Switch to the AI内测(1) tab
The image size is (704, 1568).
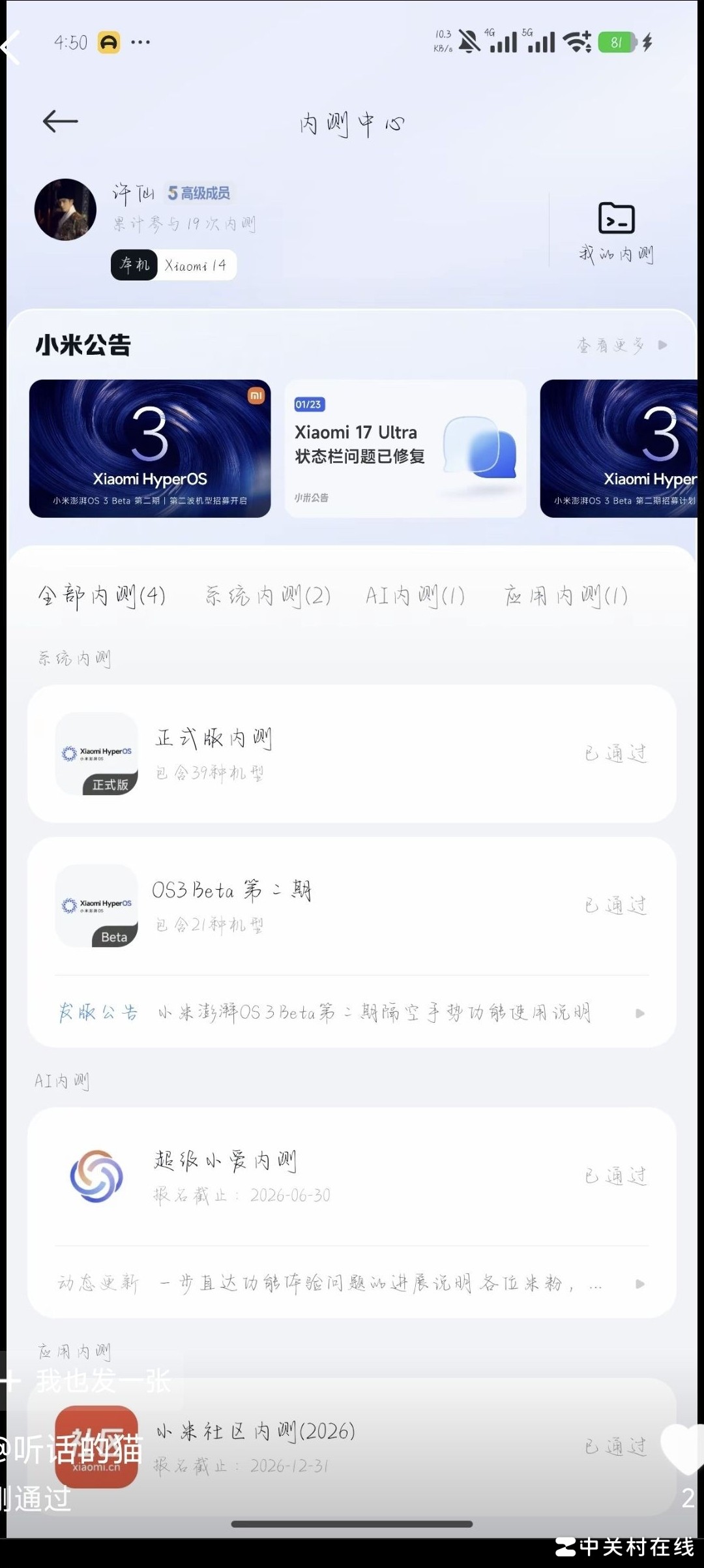coord(415,596)
